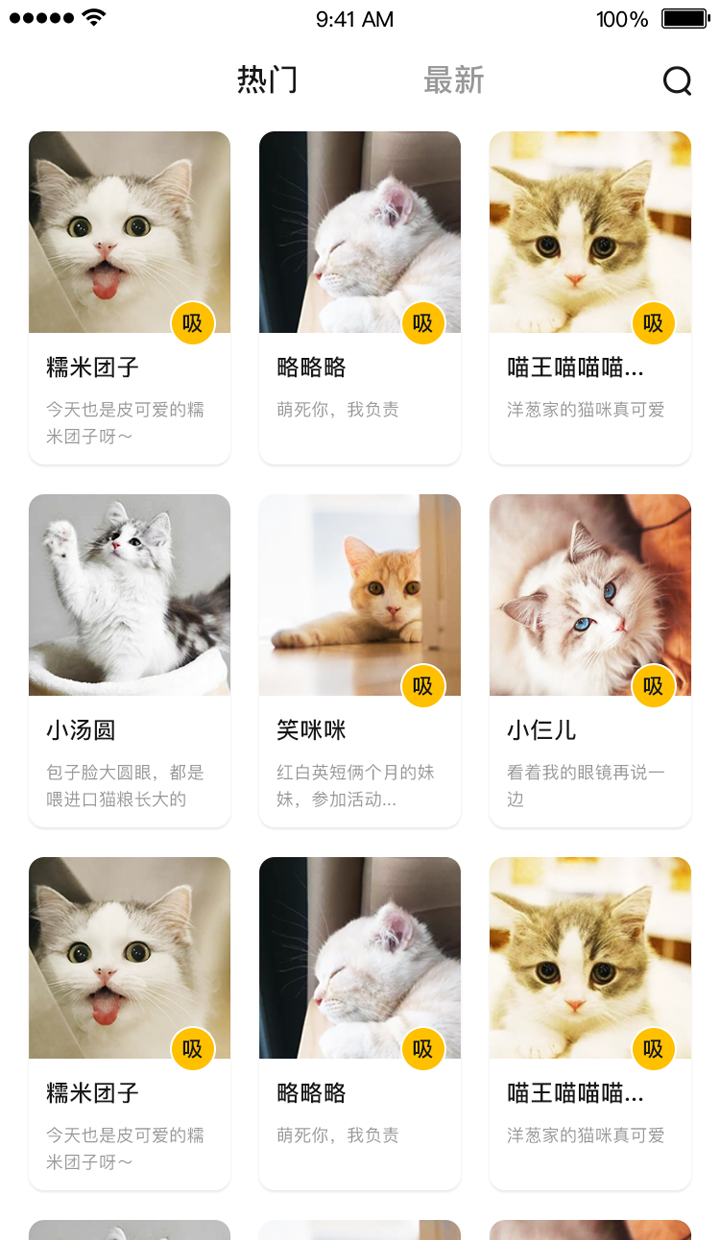The image size is (720, 1240).
Task: Select the 热门 tab
Action: point(269,81)
